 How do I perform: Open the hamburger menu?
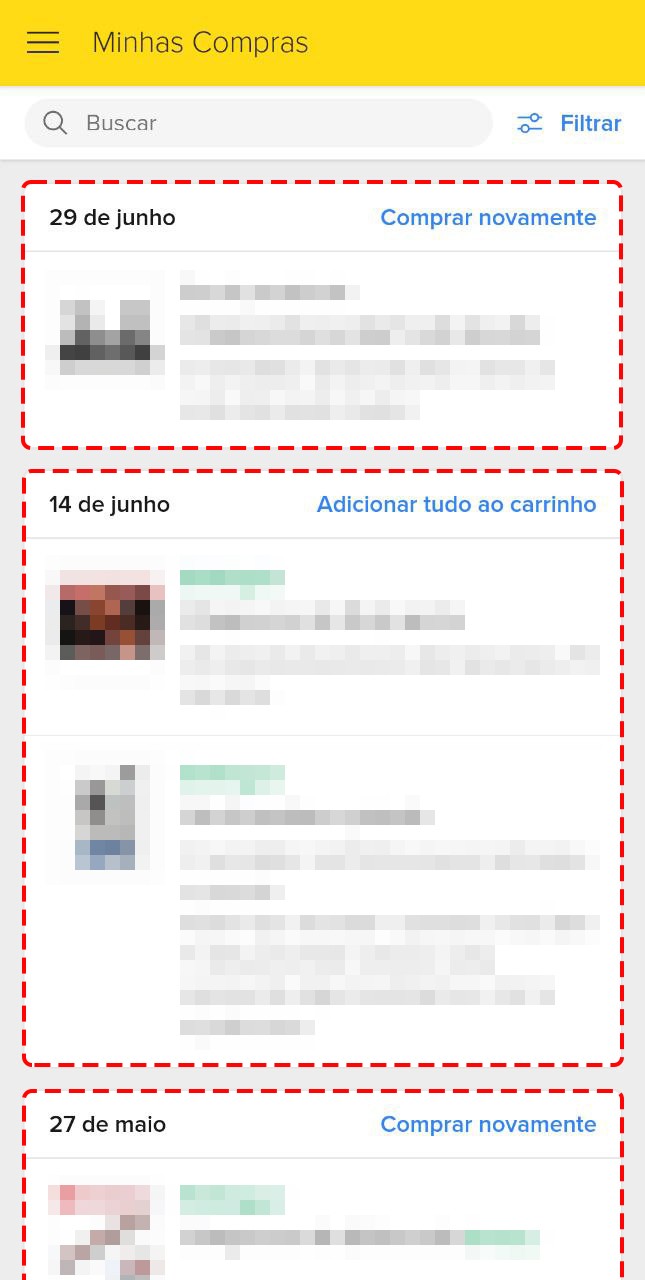[x=43, y=43]
